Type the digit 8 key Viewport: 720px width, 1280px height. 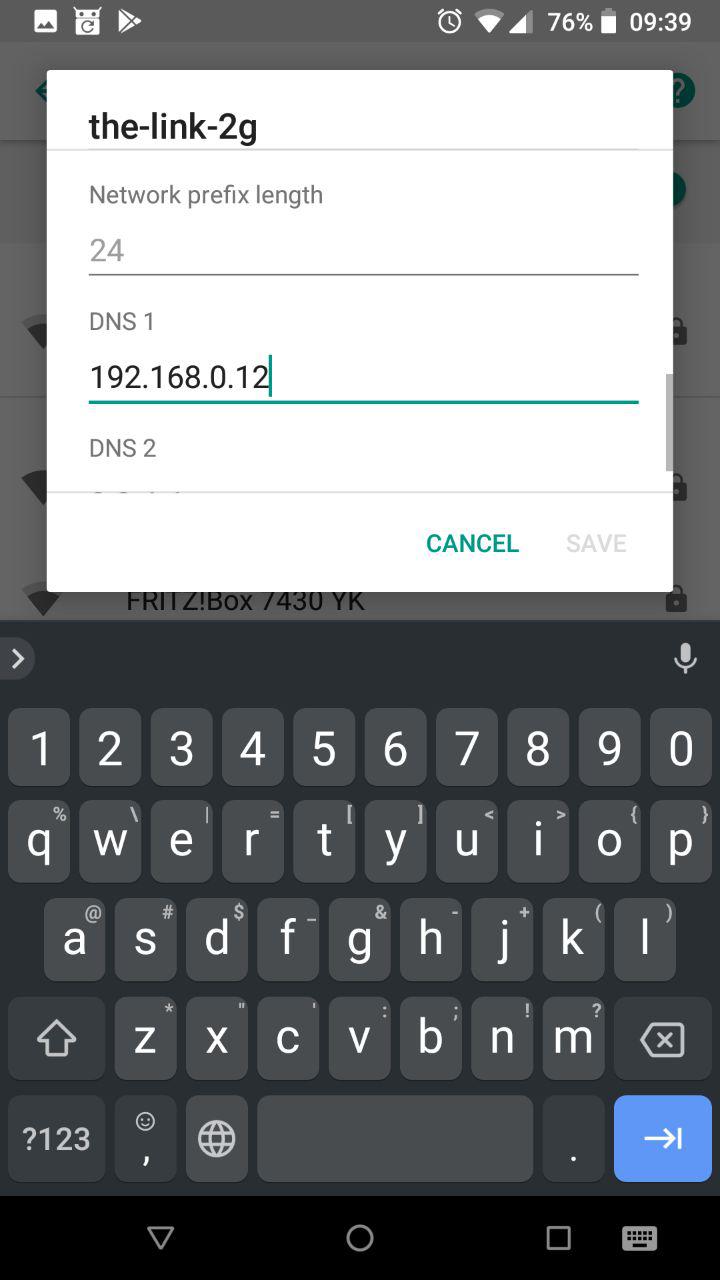click(x=538, y=749)
